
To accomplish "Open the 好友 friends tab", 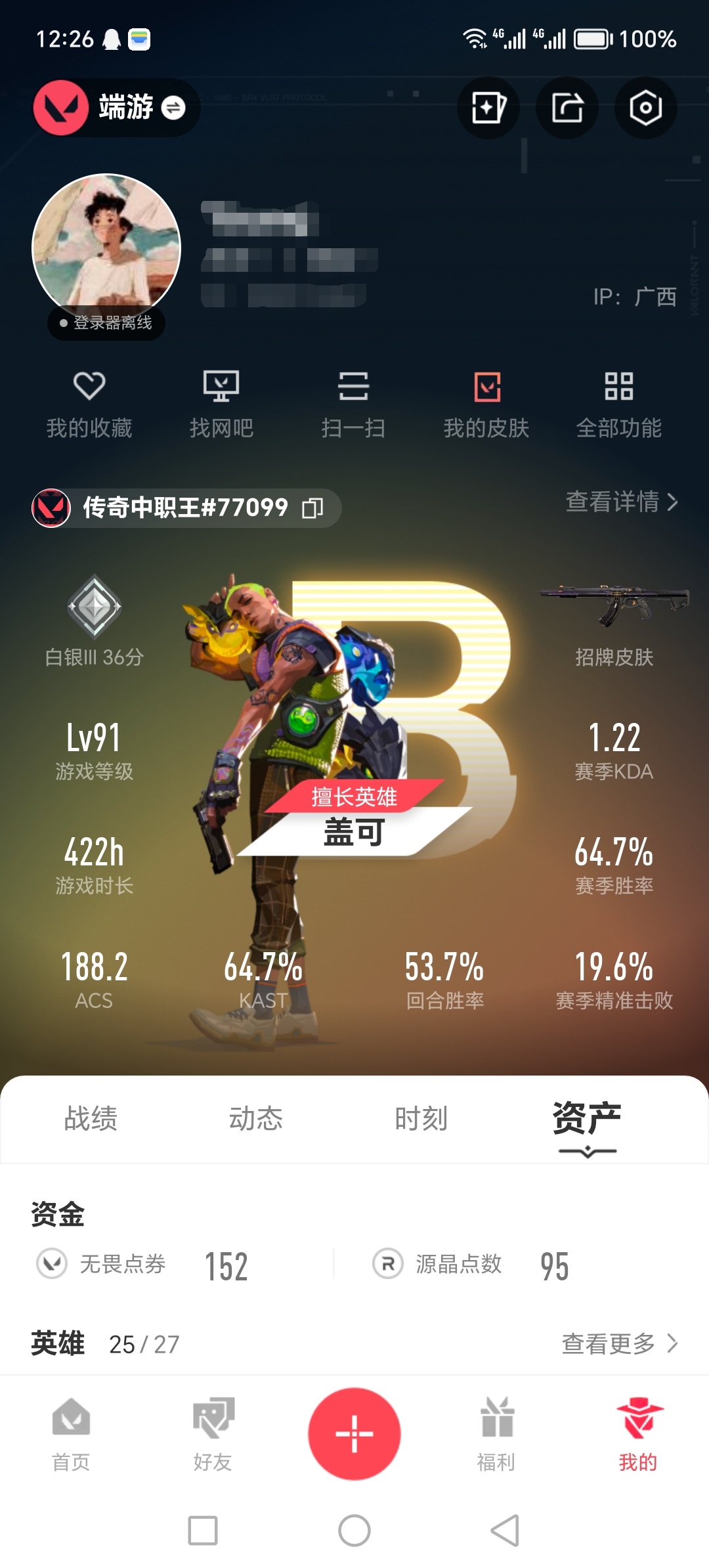I will coord(213,1434).
